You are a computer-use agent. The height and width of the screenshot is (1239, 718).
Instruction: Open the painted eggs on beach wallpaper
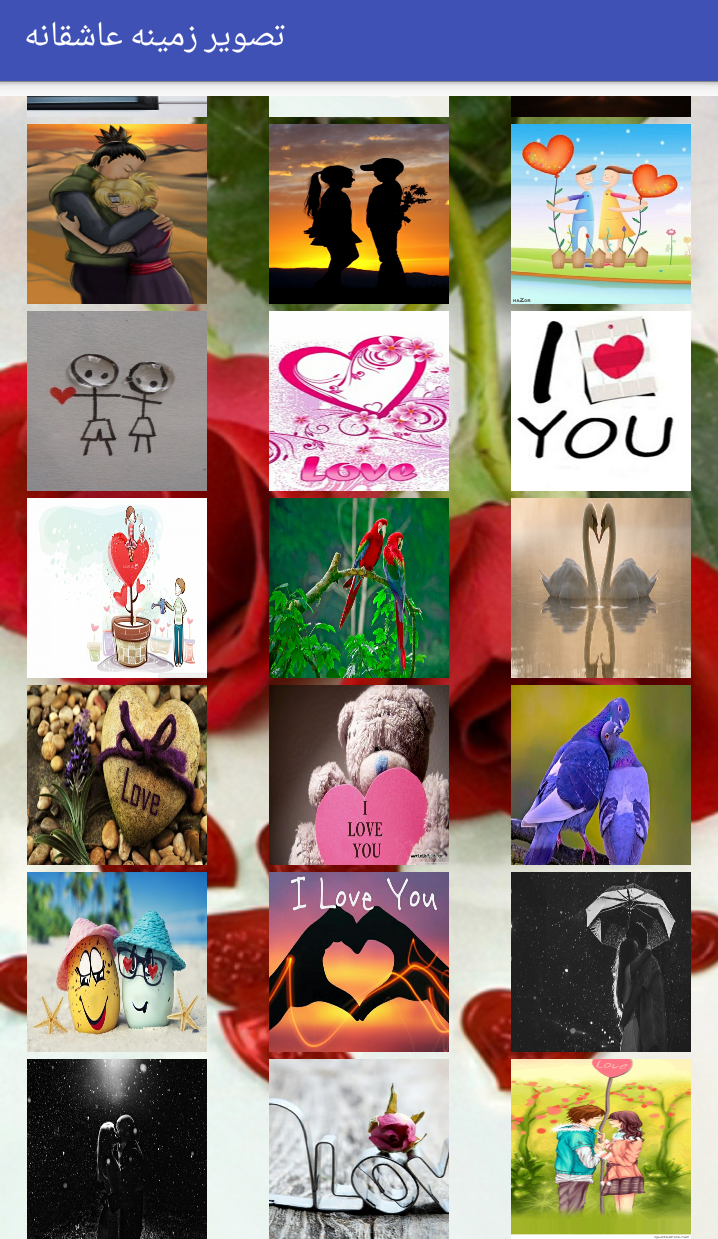point(117,962)
